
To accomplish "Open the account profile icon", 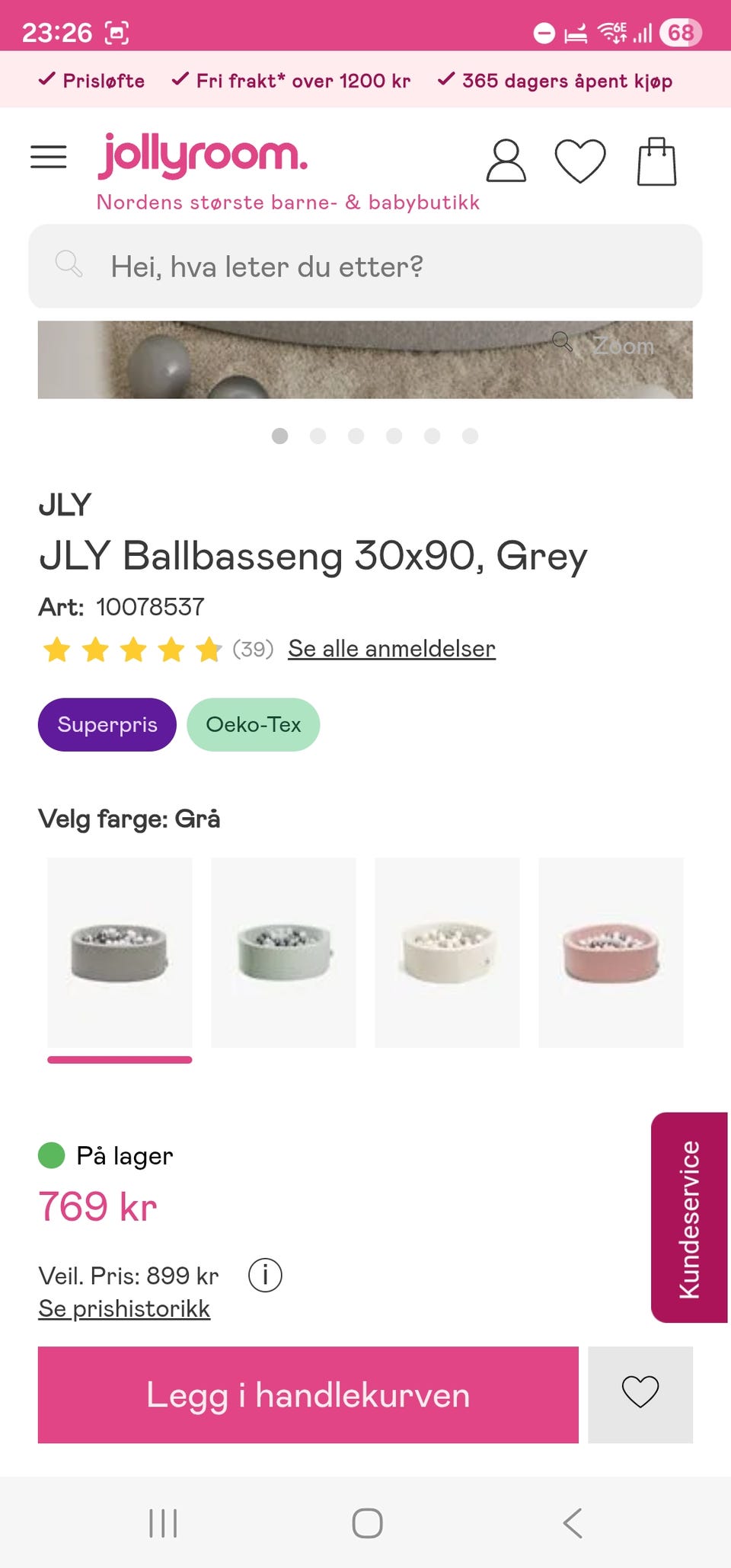I will pyautogui.click(x=506, y=161).
